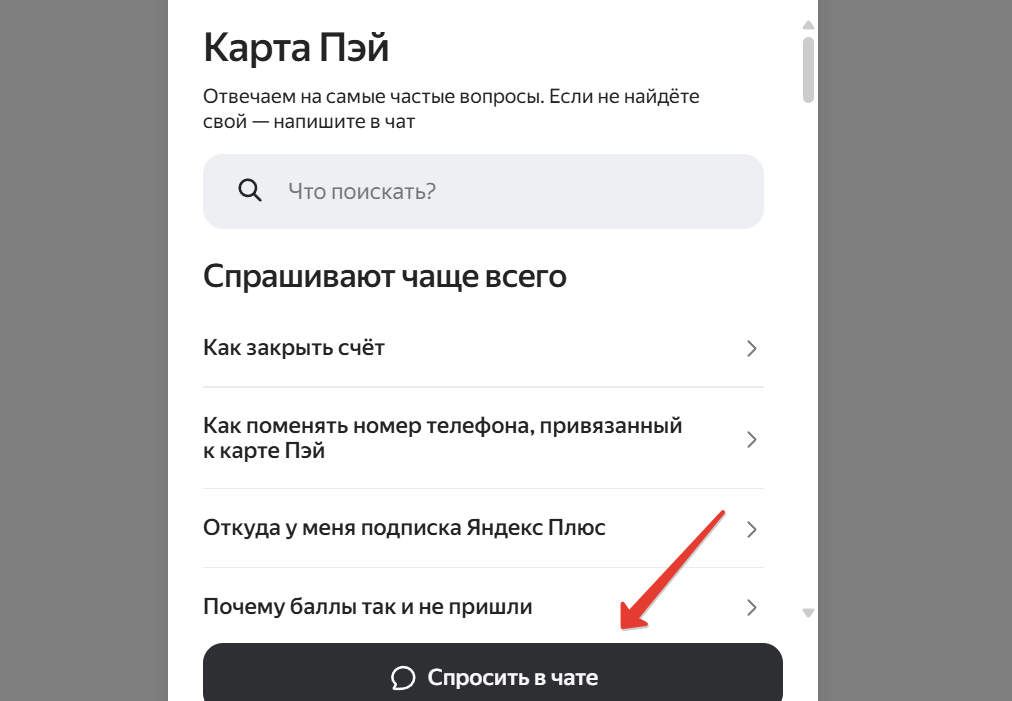
Task: Open 'Как закрыть счёт' question
Action: 481,348
